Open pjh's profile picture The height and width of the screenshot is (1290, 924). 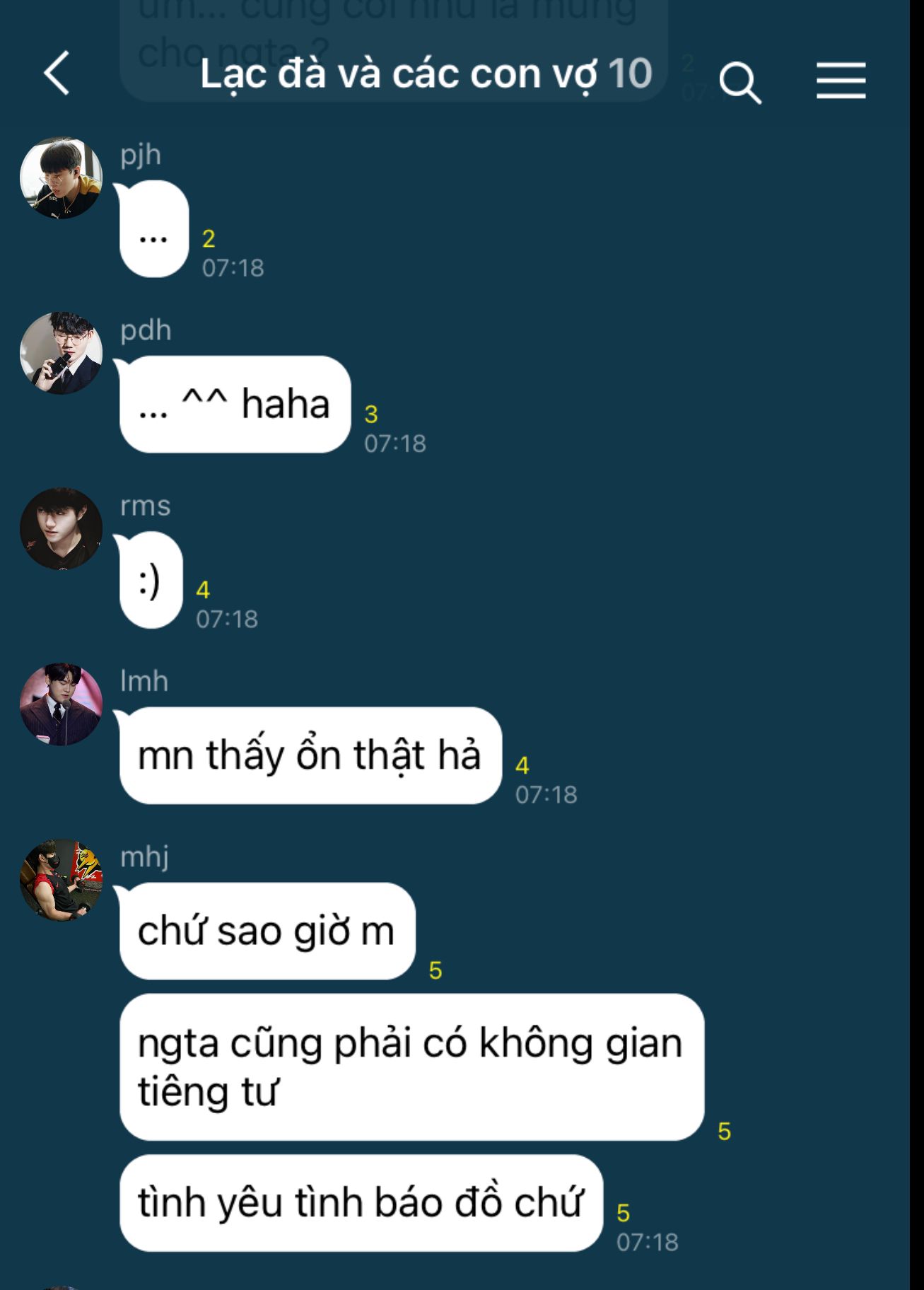click(x=62, y=178)
